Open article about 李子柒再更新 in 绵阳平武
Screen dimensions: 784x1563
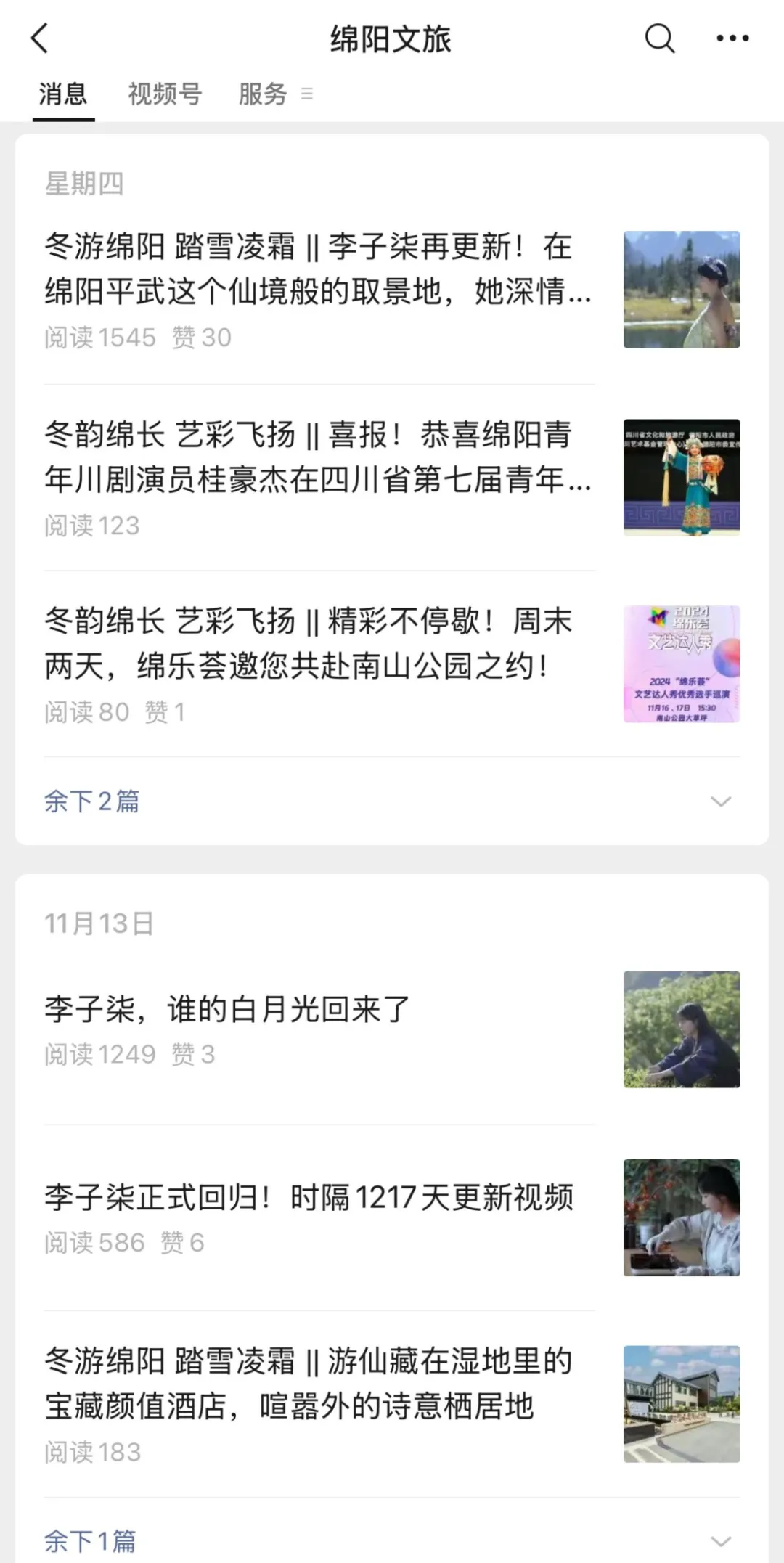pos(318,269)
